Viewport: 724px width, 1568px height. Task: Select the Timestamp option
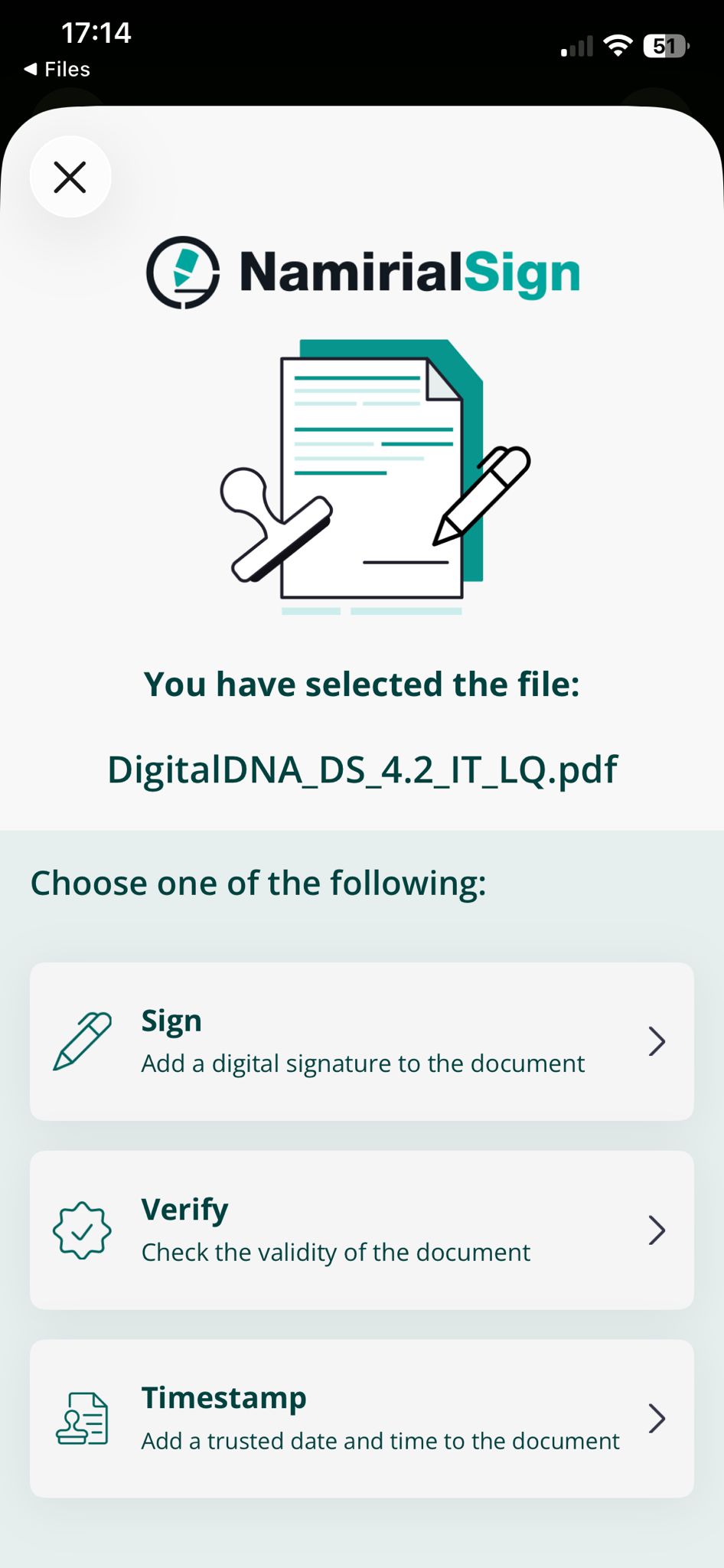361,1418
